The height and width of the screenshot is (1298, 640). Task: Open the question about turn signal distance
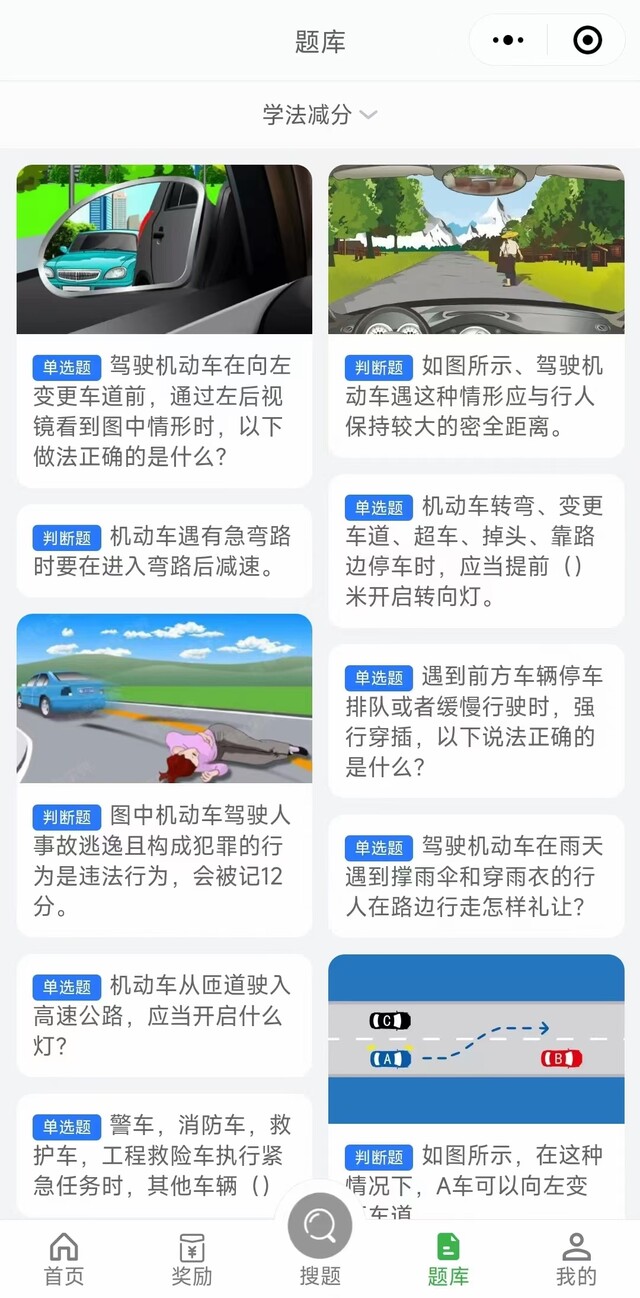(x=476, y=551)
